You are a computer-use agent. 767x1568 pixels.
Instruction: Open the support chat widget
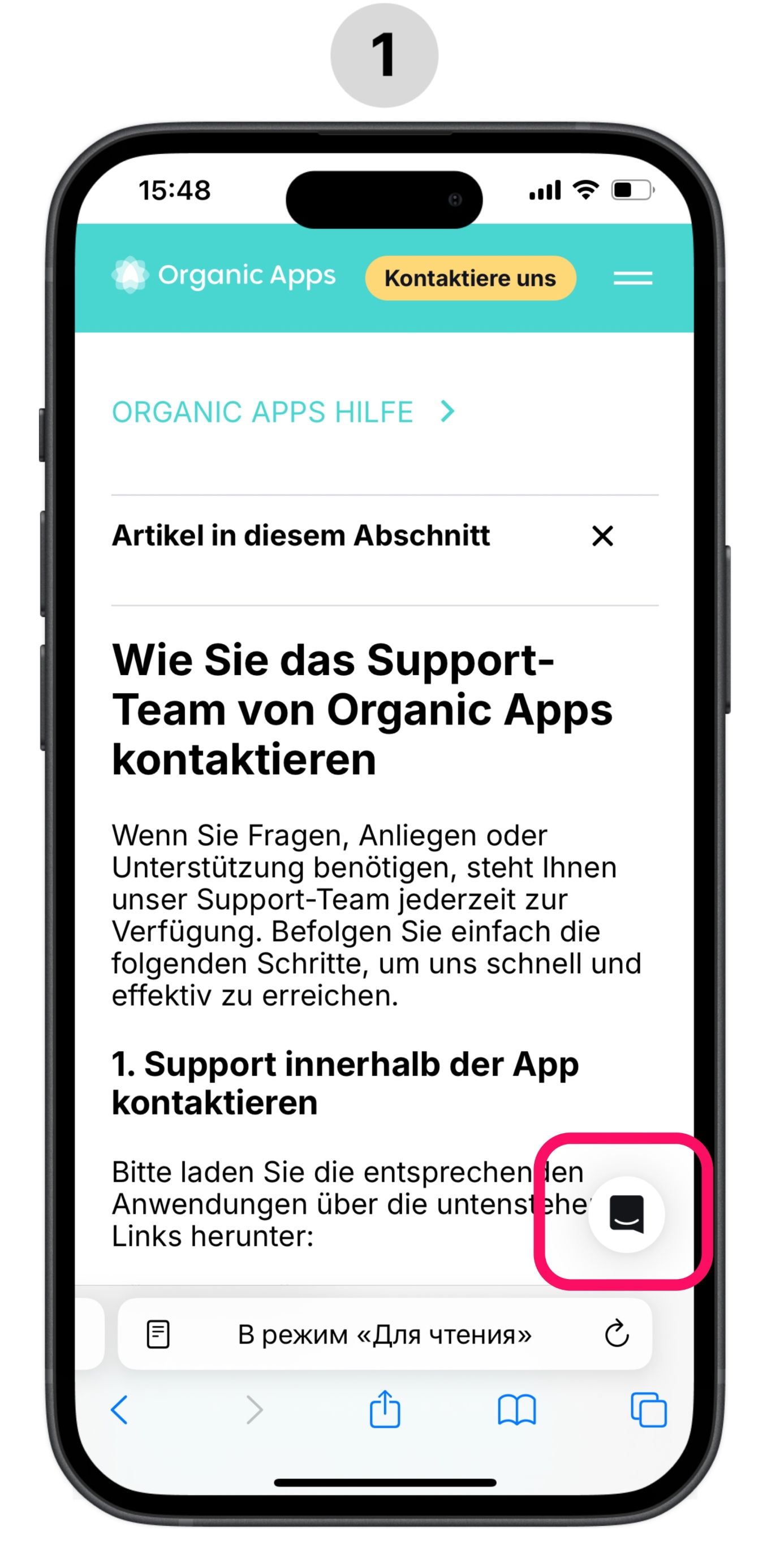pyautogui.click(x=626, y=1215)
